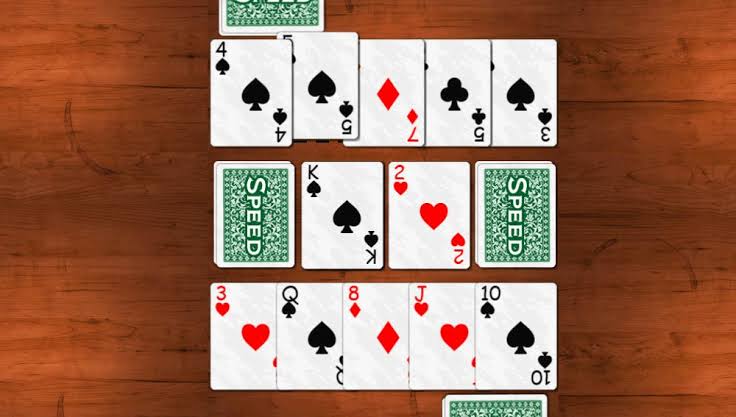This screenshot has height=417, width=736.
Task: Draw from the bottom green deck
Action: [495, 408]
